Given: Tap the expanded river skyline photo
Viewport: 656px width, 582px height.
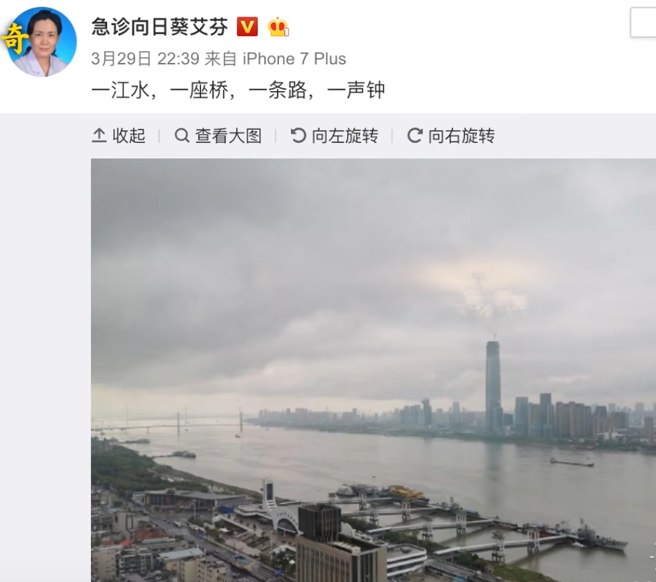Looking at the screenshot, I should [373, 370].
